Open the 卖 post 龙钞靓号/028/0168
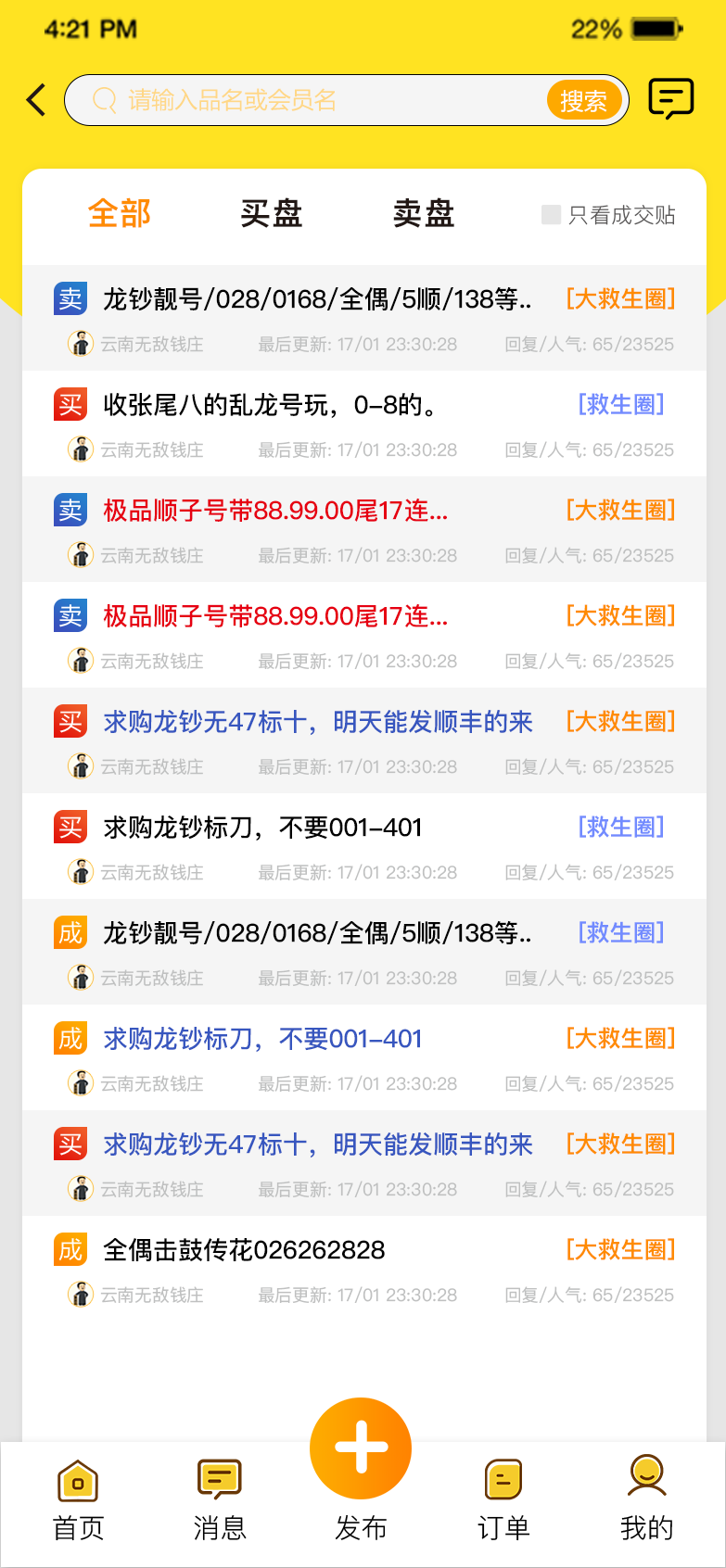The width and height of the screenshot is (726, 1568). coord(316,299)
